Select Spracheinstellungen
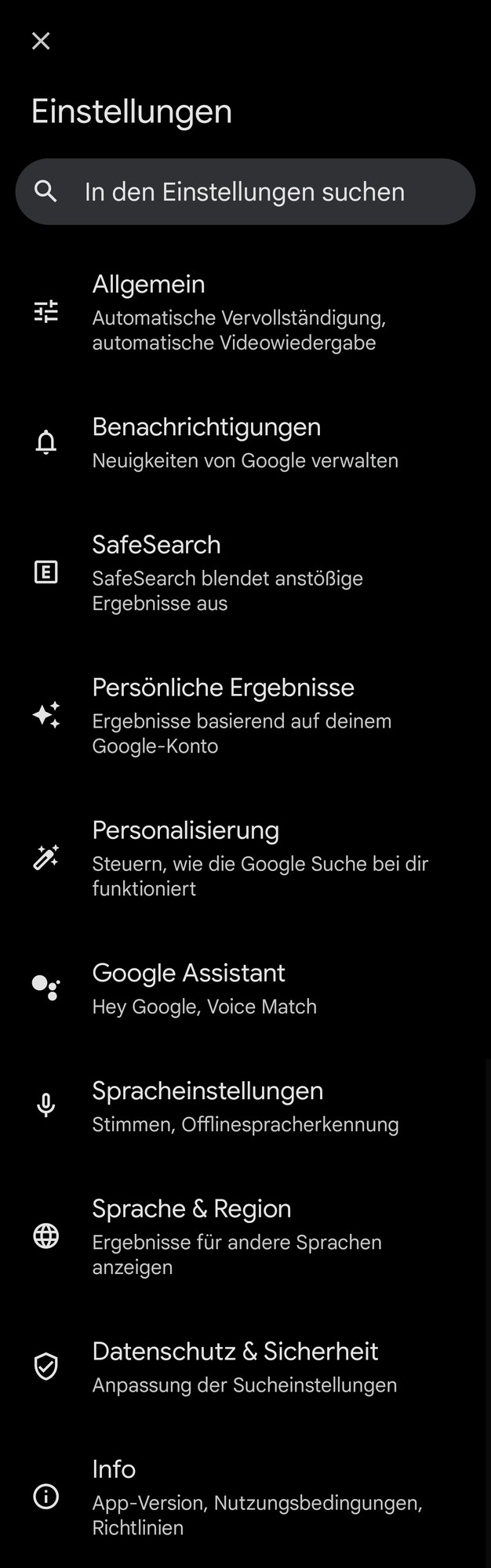Screen dimensions: 491x1568 tap(245, 1105)
